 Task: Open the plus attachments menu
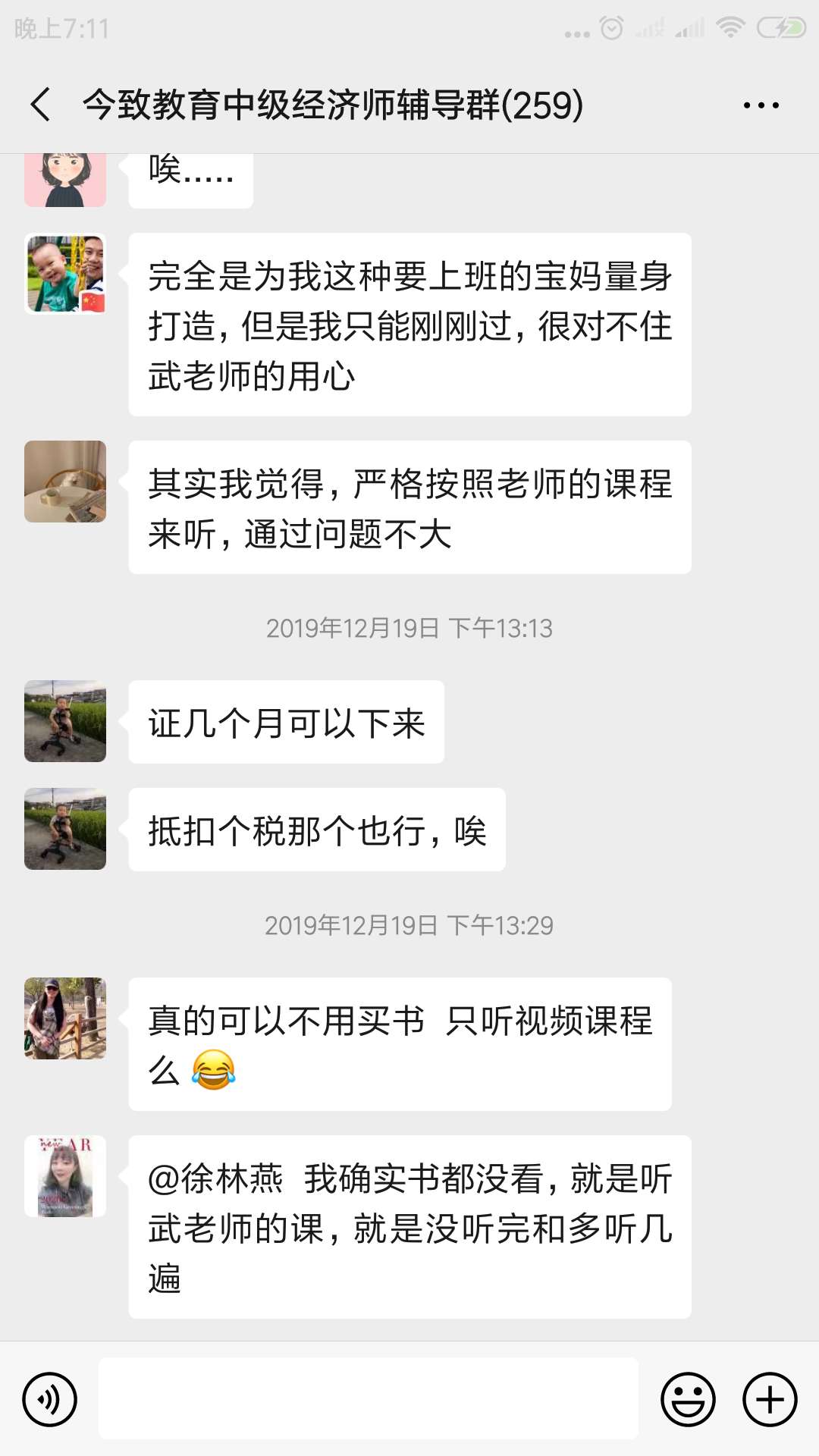[x=770, y=1399]
